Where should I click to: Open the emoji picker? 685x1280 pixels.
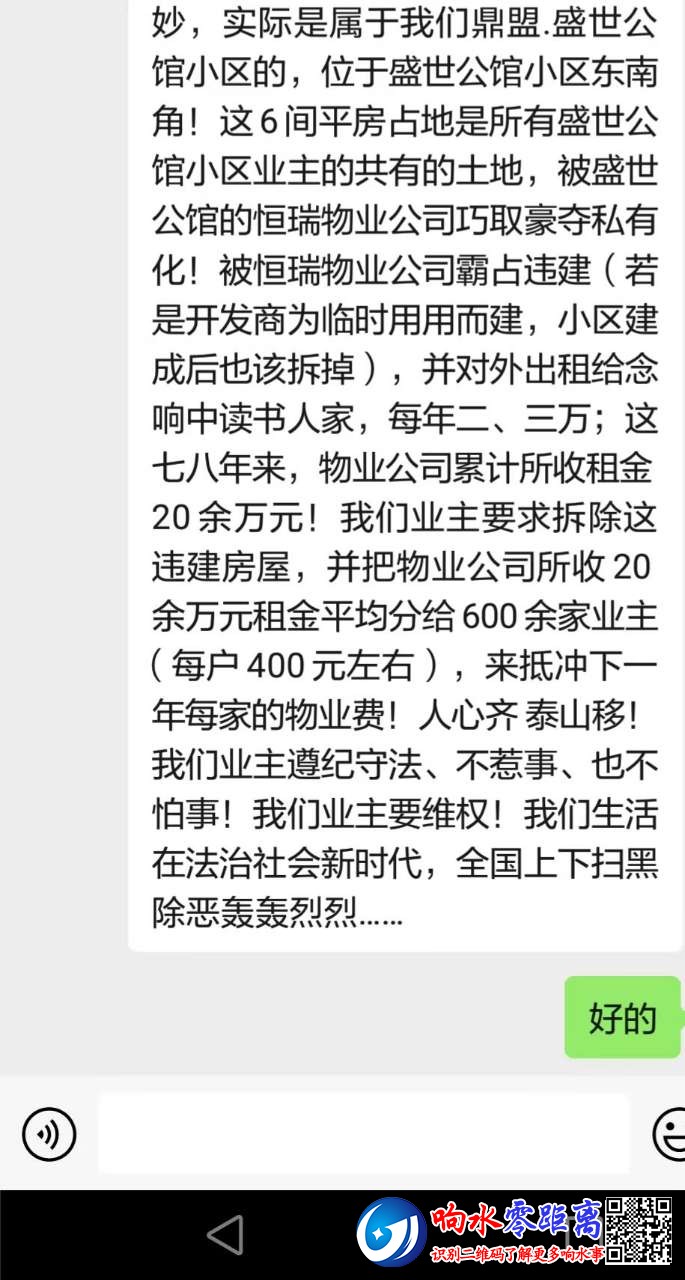(670, 1133)
